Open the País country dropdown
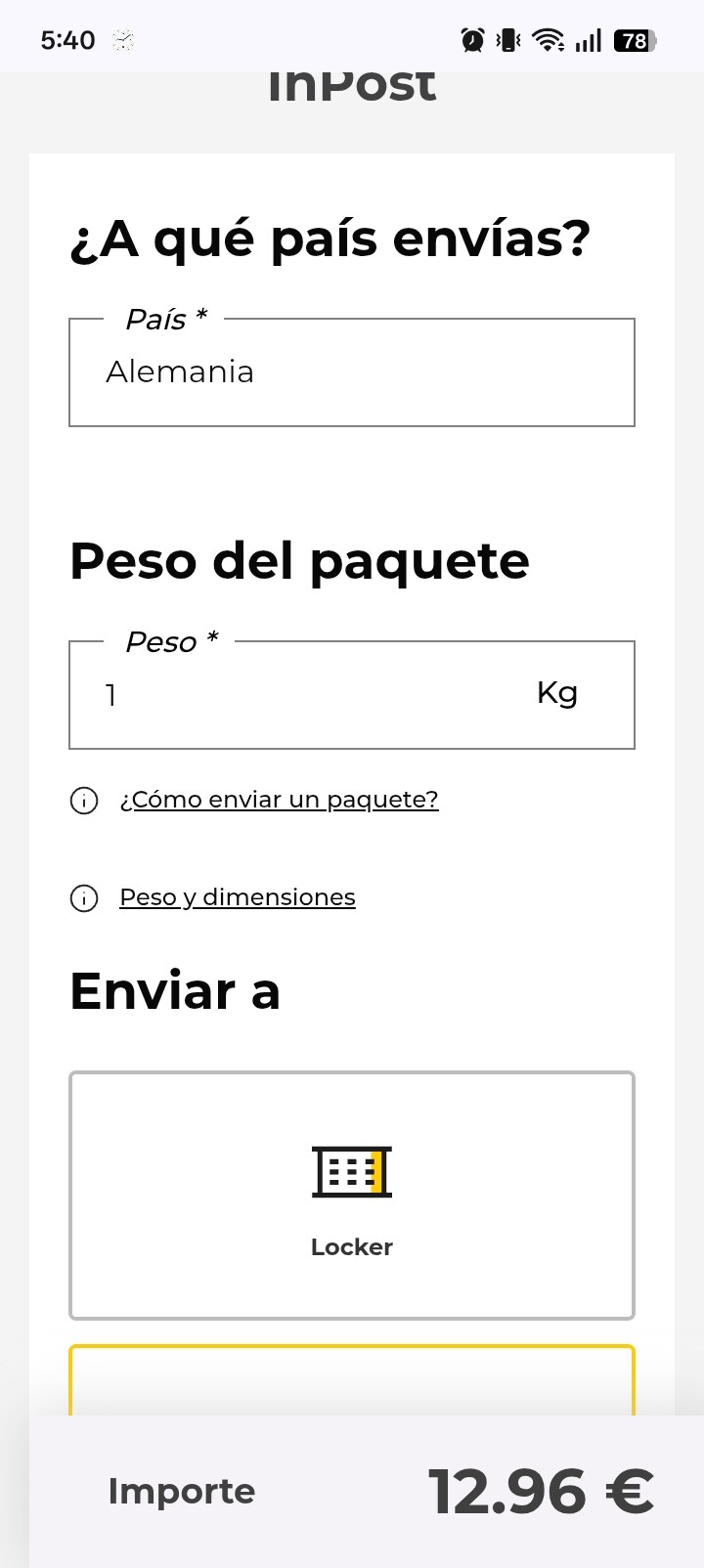This screenshot has height=1568, width=704. click(x=352, y=372)
